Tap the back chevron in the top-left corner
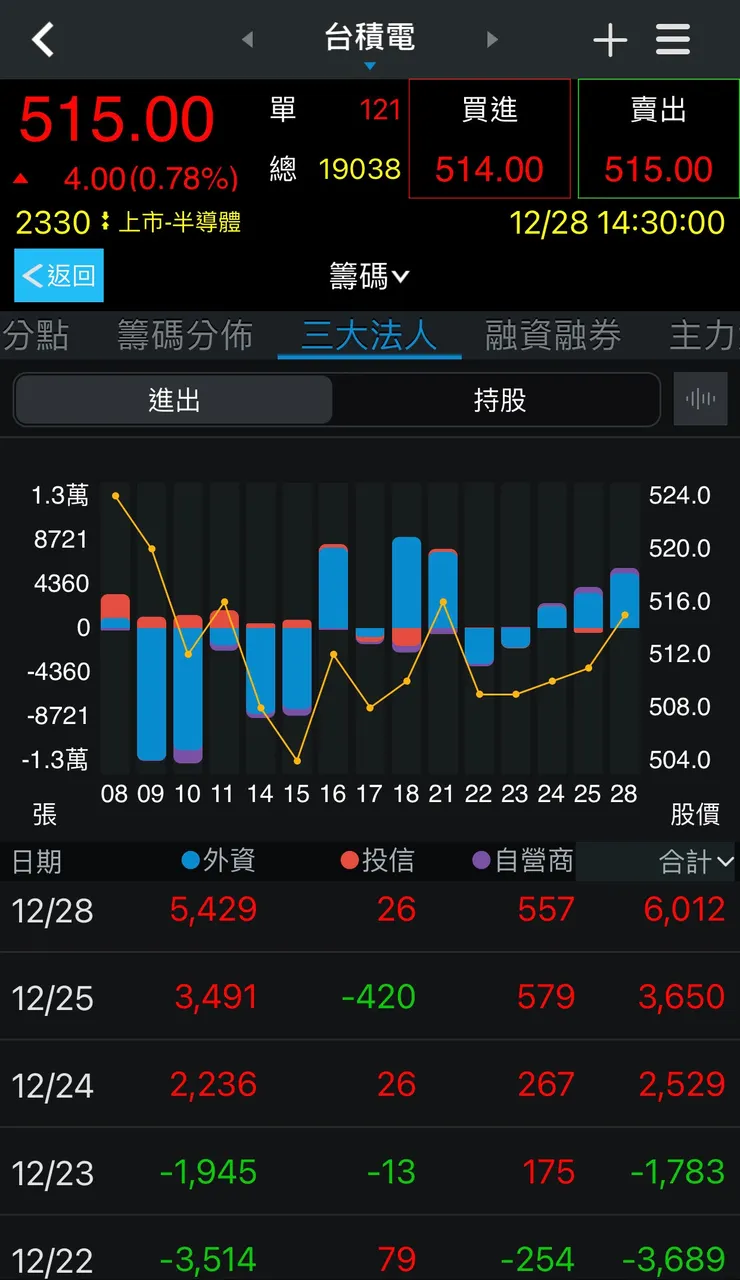740x1280 pixels. coord(42,40)
